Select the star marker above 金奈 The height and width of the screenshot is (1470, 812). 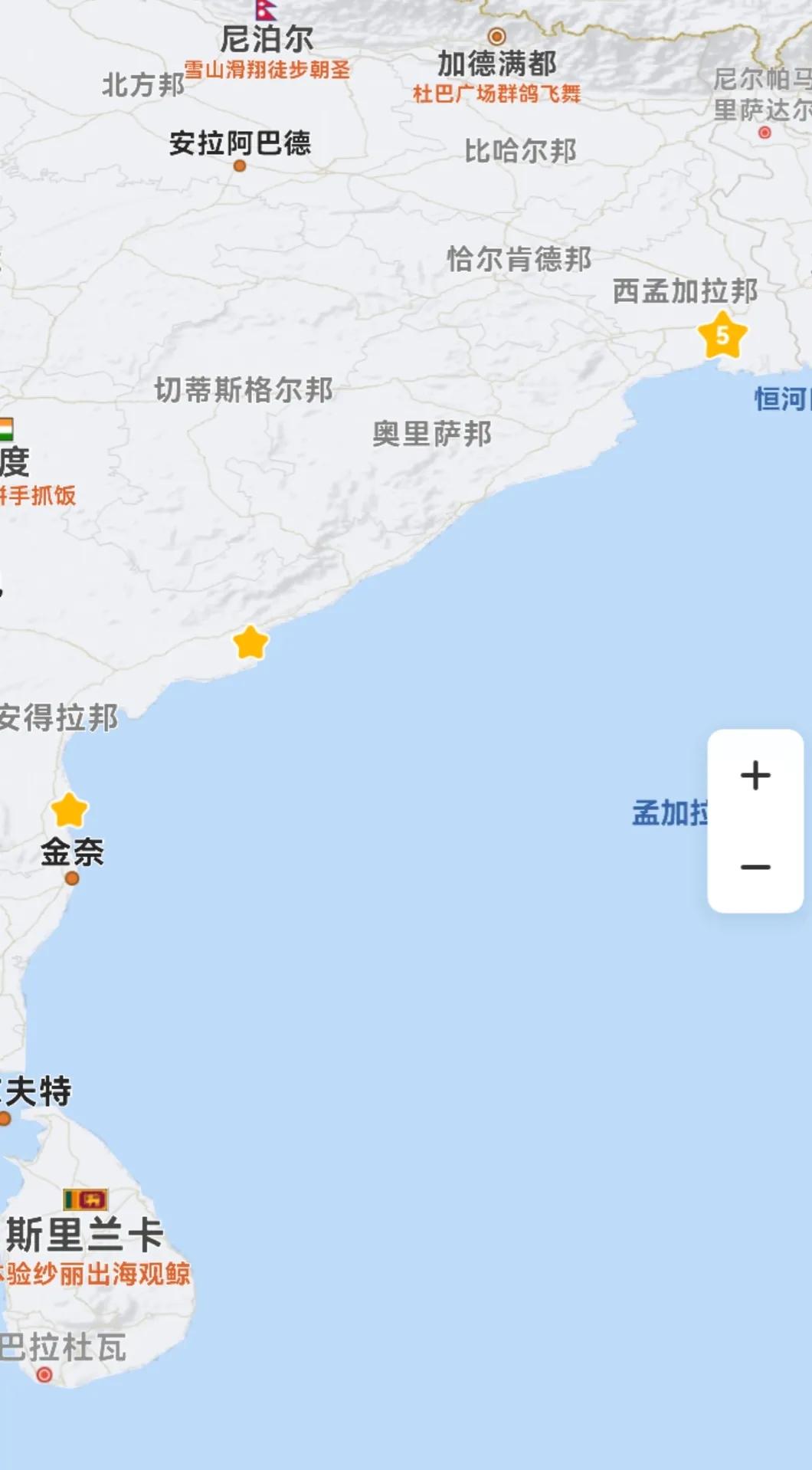[70, 810]
